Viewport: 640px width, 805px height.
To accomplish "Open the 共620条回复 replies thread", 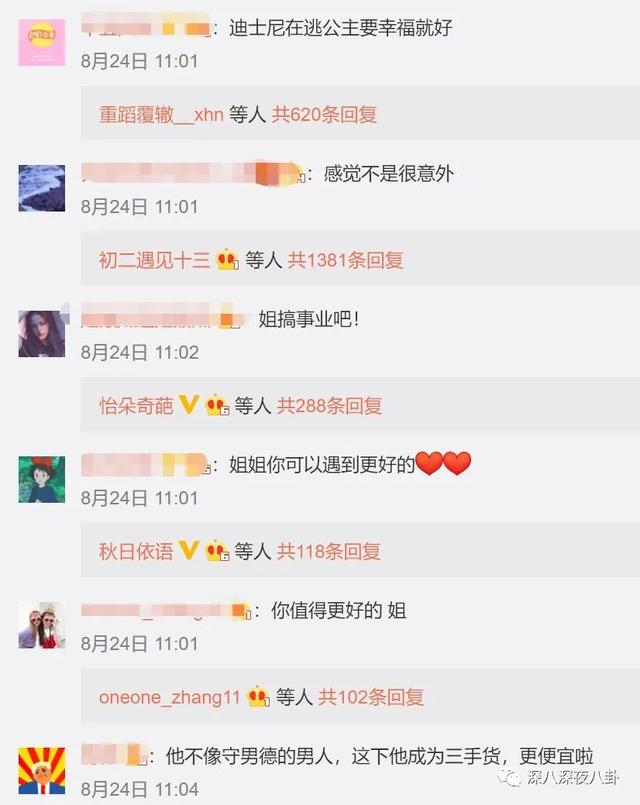I will 324,114.
